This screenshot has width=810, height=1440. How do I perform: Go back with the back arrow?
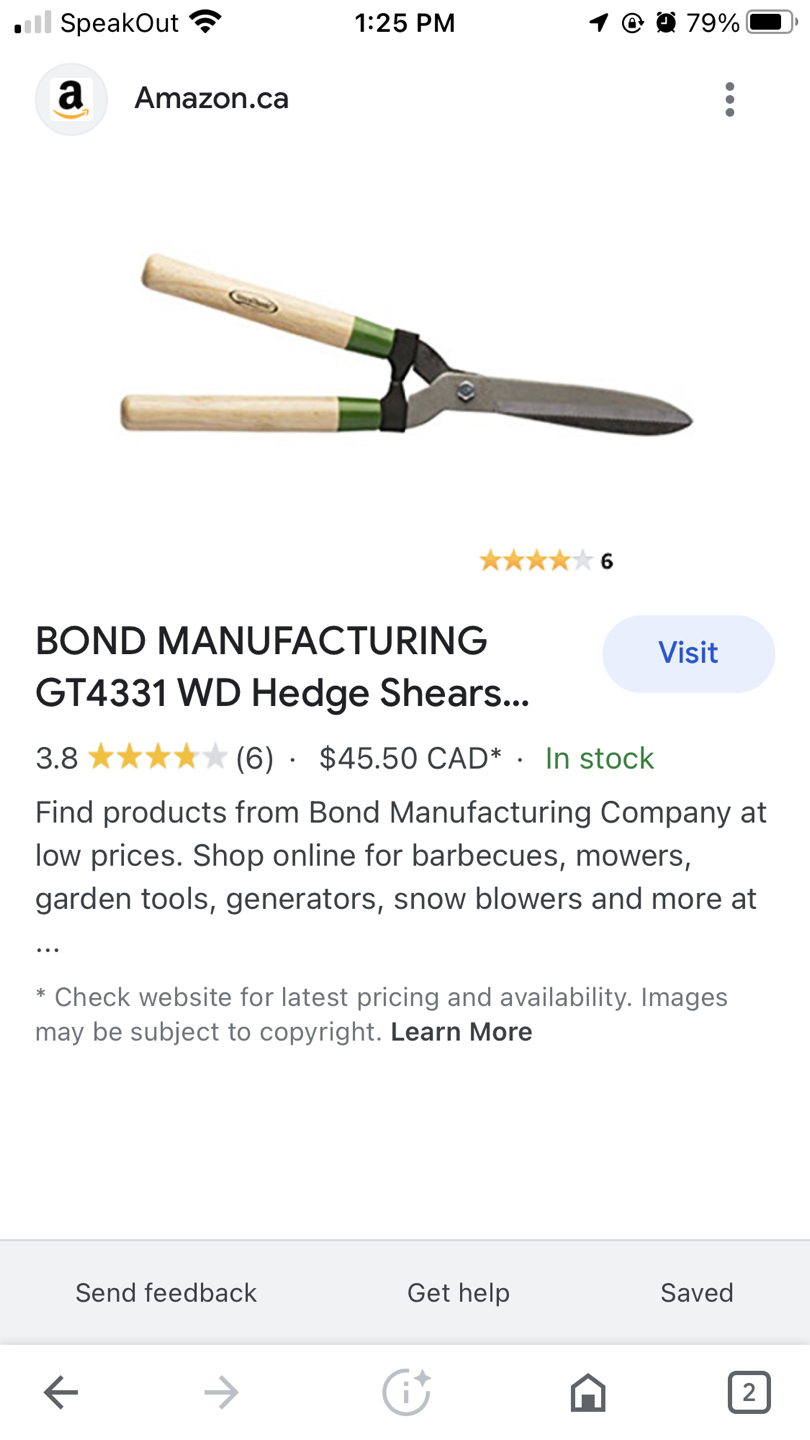(61, 1392)
